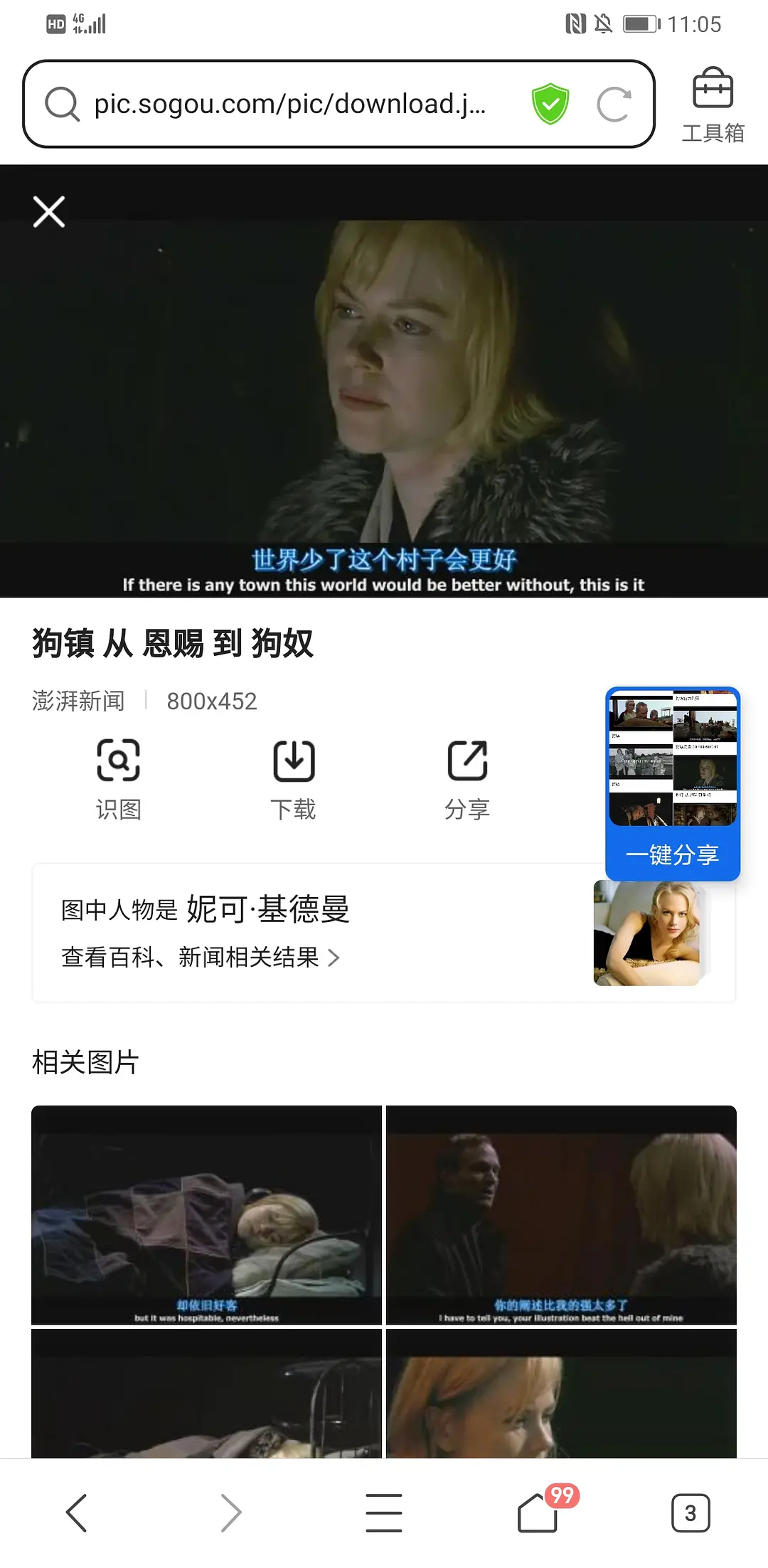
Task: Tap the URL address bar
Action: [x=290, y=105]
